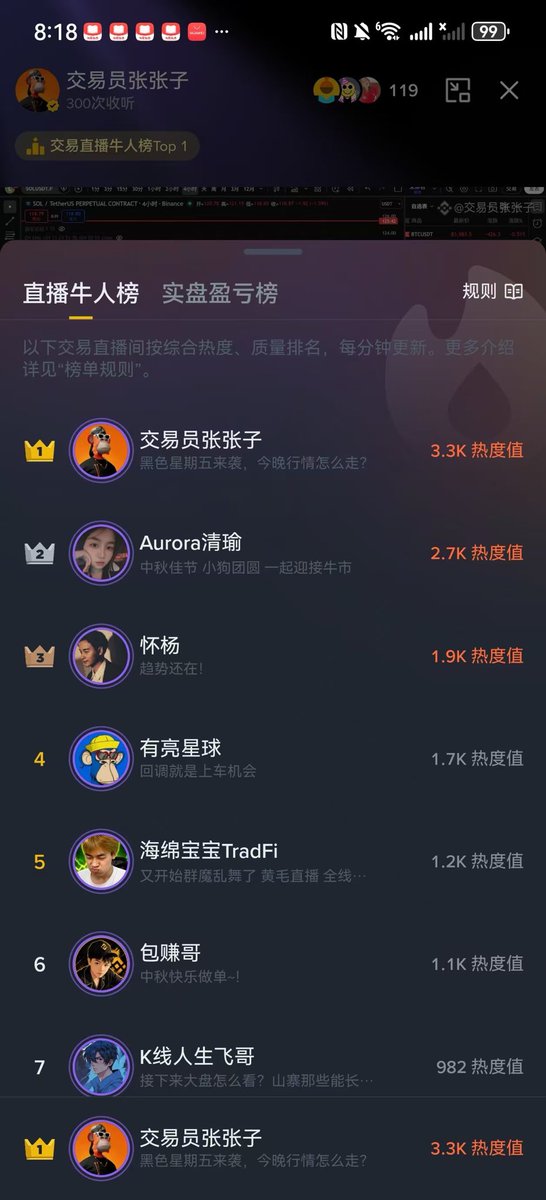Open 包赚哥's live stream

273,965
